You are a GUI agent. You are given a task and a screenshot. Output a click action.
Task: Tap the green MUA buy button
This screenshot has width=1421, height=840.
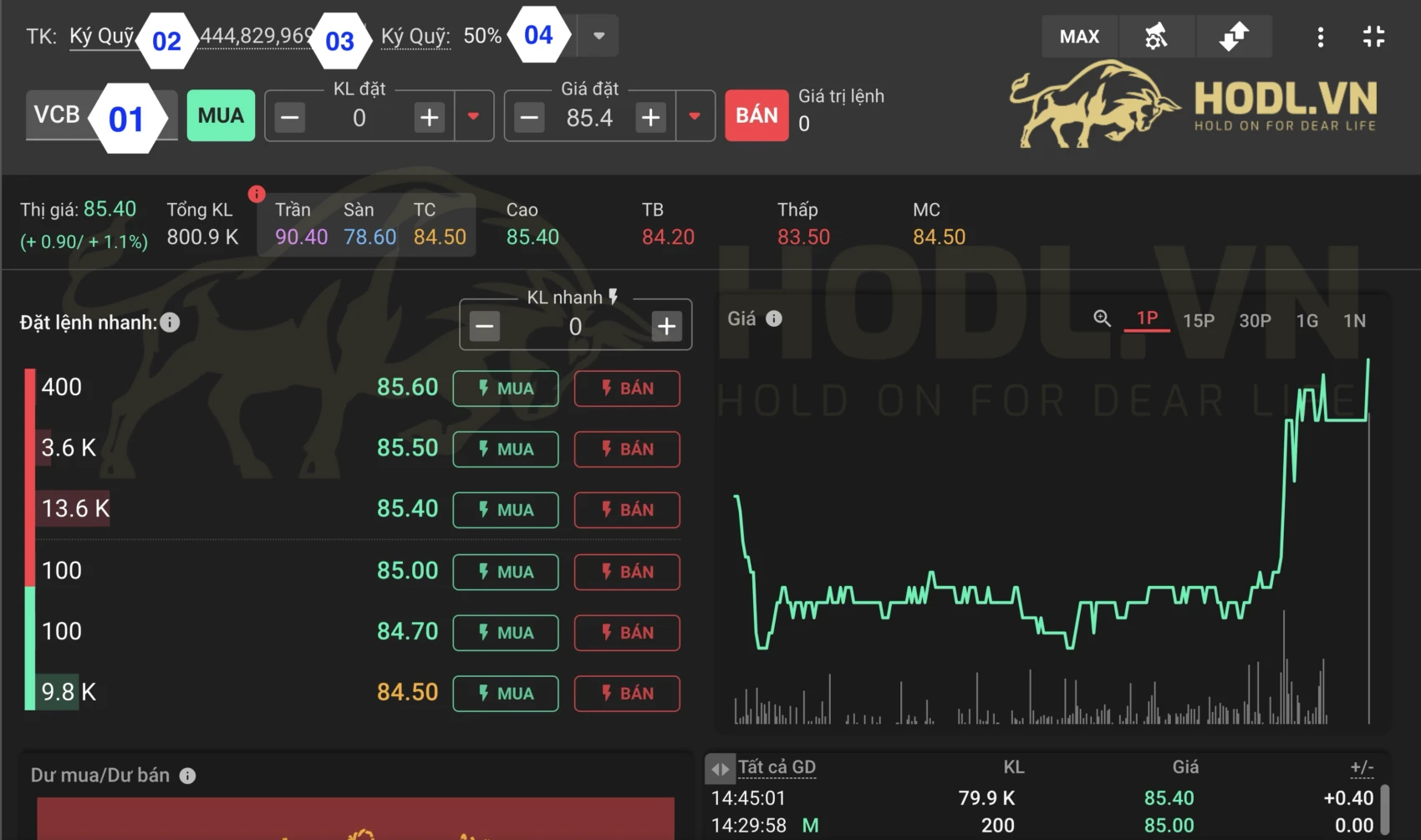coord(221,116)
